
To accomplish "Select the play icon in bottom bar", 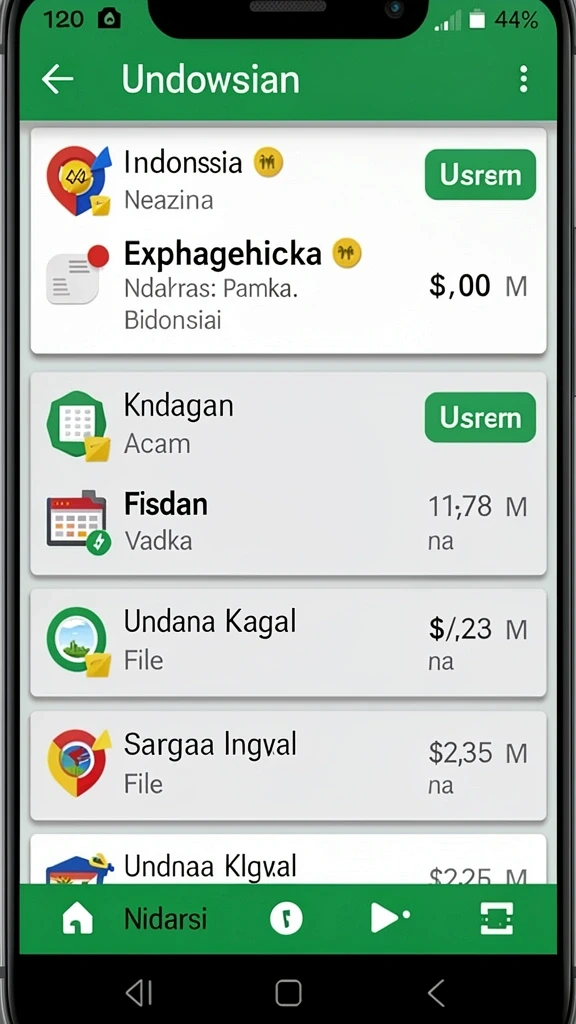I will point(390,918).
